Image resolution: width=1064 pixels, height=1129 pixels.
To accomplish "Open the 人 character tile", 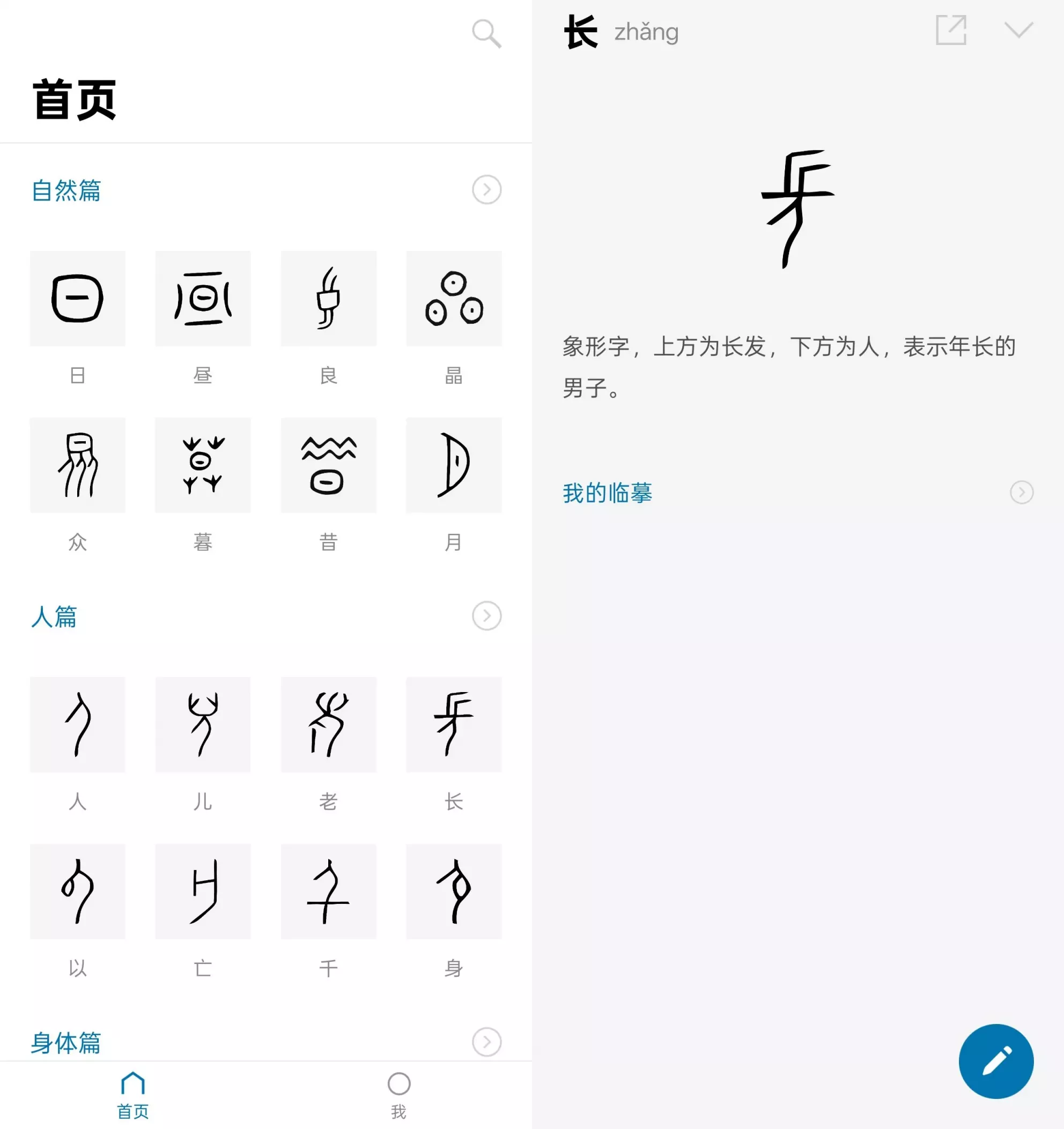I will click(78, 724).
